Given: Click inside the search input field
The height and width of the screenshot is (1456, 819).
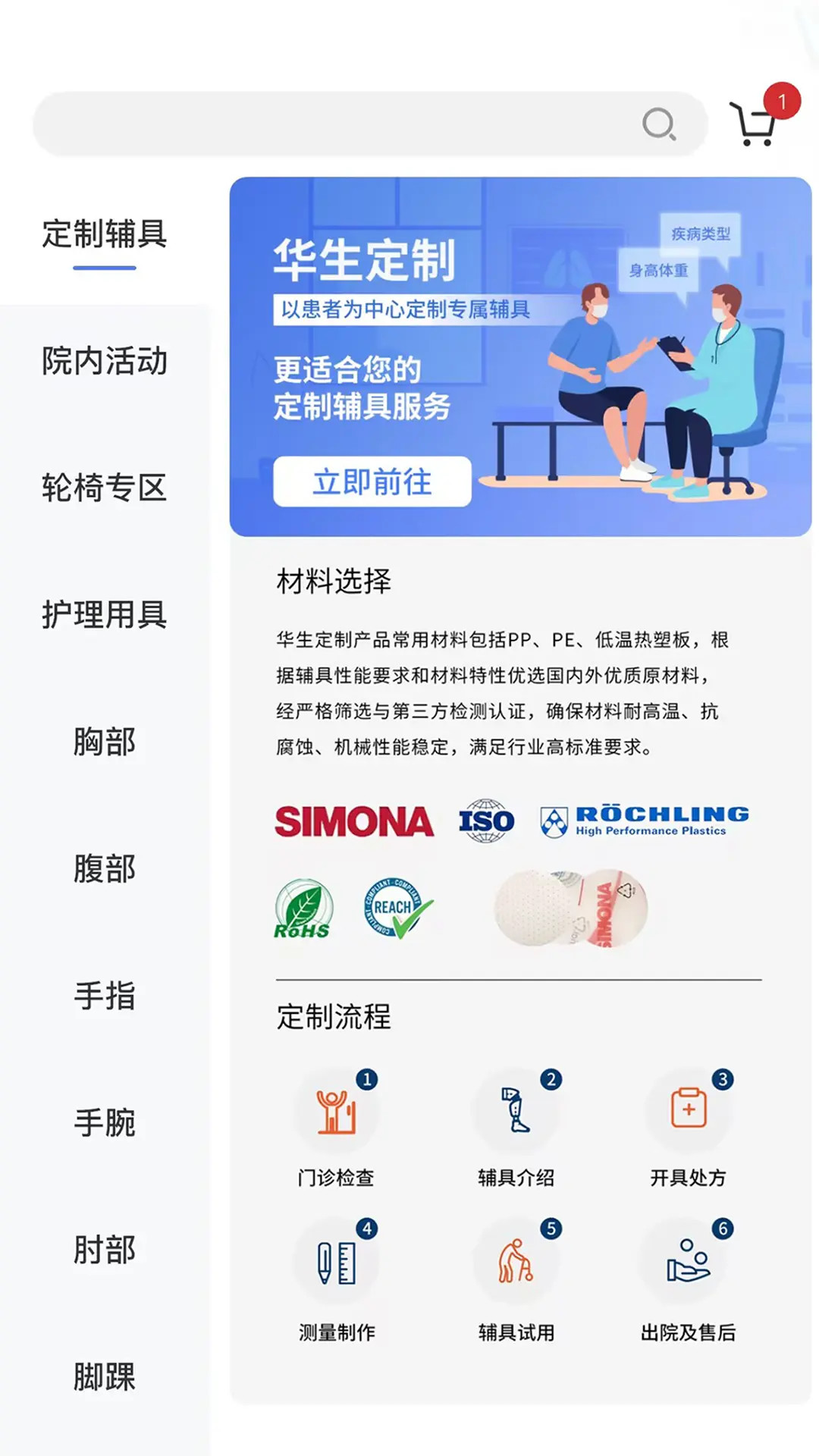Looking at the screenshot, I should pyautogui.click(x=341, y=124).
